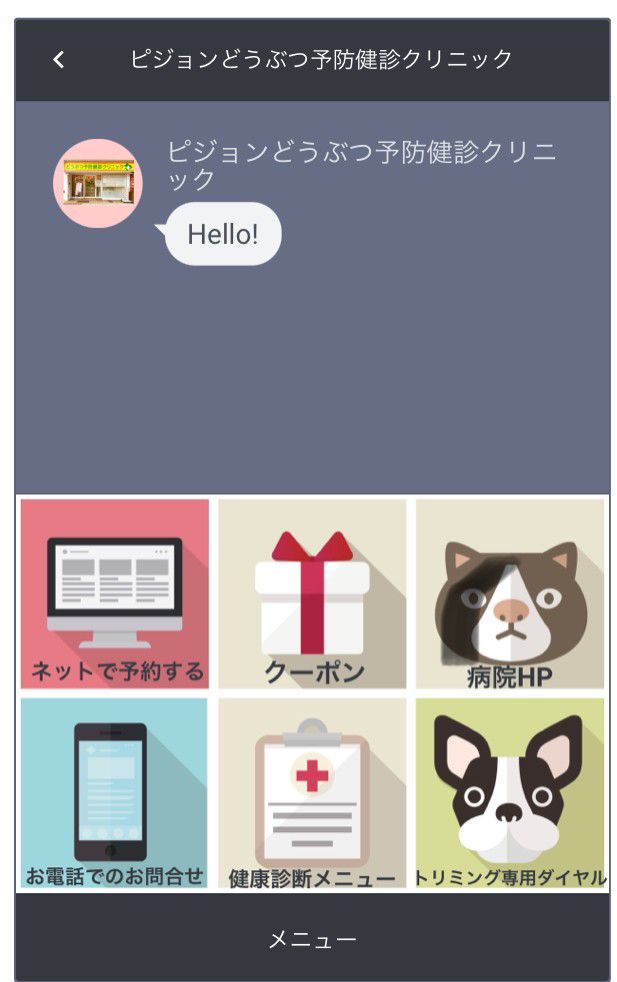View the 健康診断メニュー clipboard tile

(312, 792)
